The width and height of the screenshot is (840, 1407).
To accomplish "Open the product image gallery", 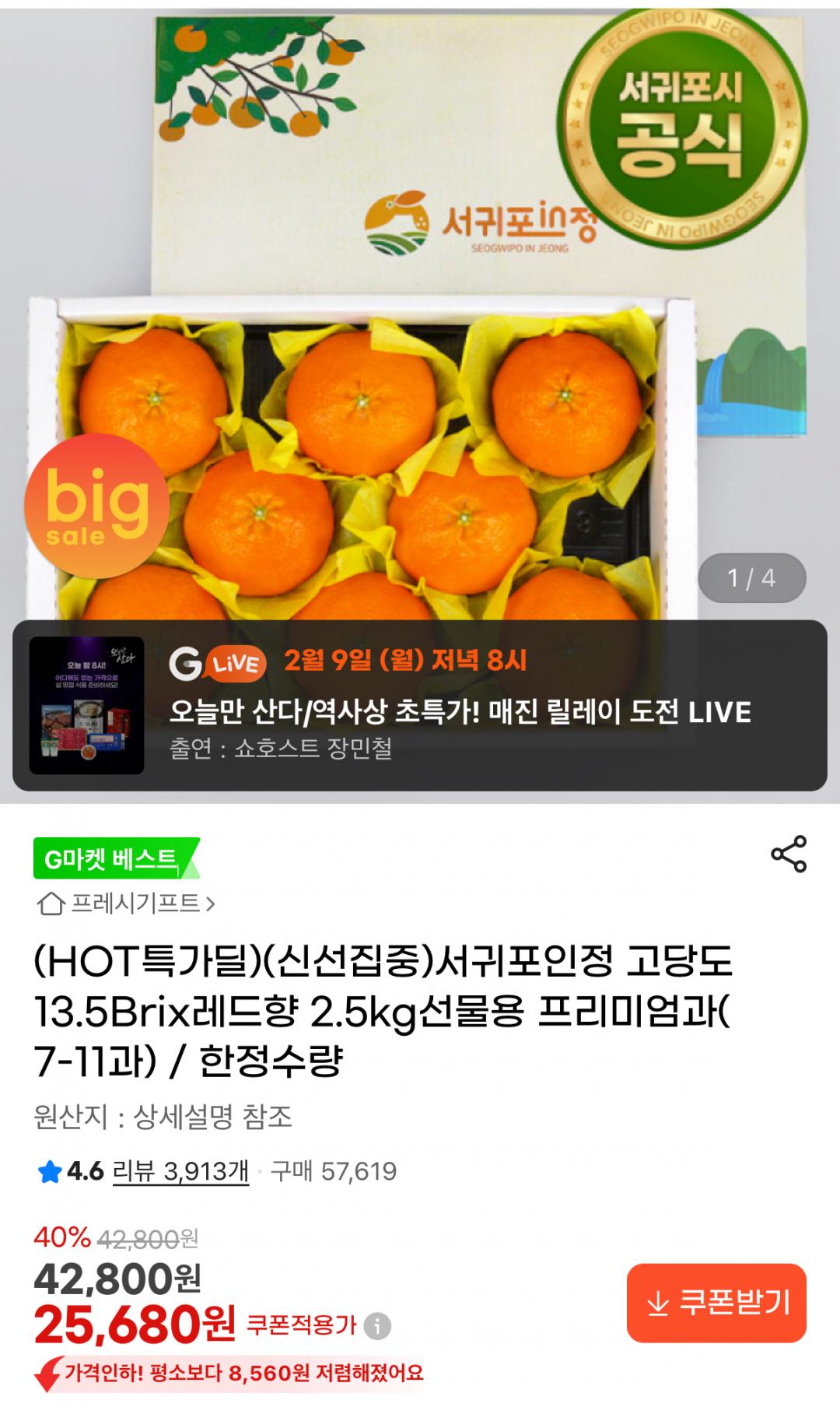I will pos(420,311).
